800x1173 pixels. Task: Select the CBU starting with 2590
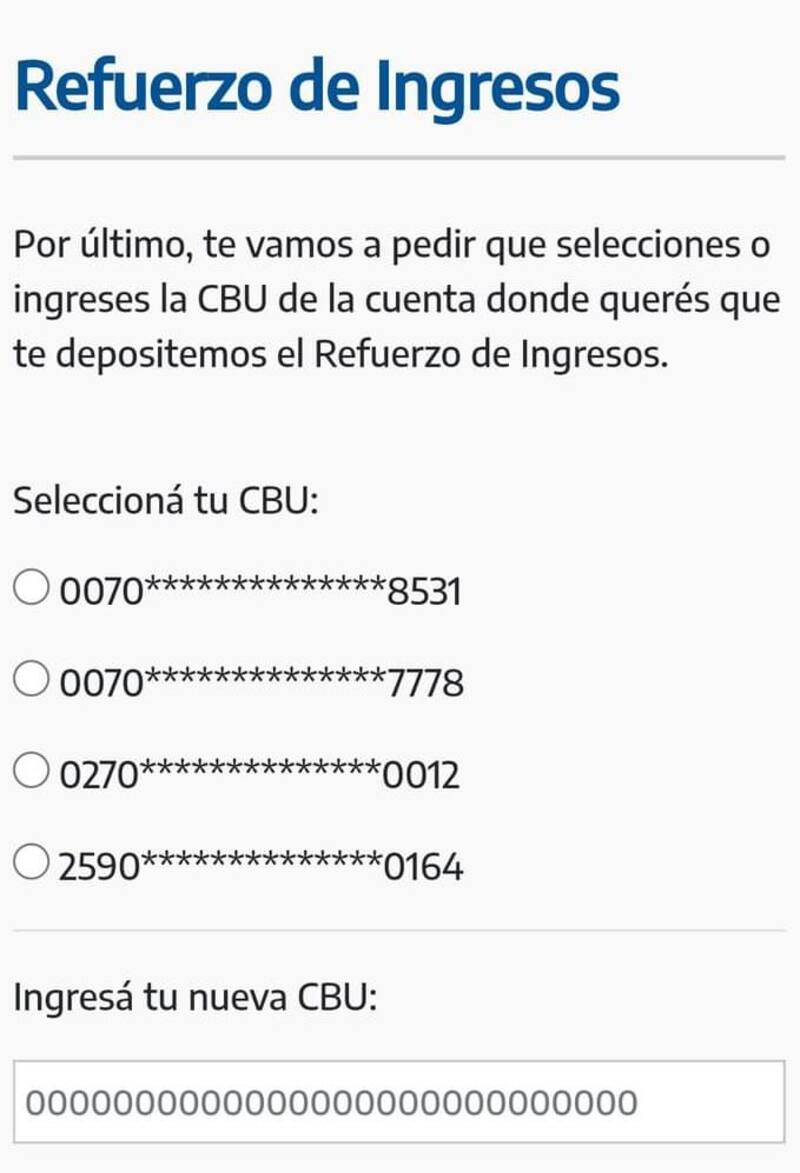(32, 862)
